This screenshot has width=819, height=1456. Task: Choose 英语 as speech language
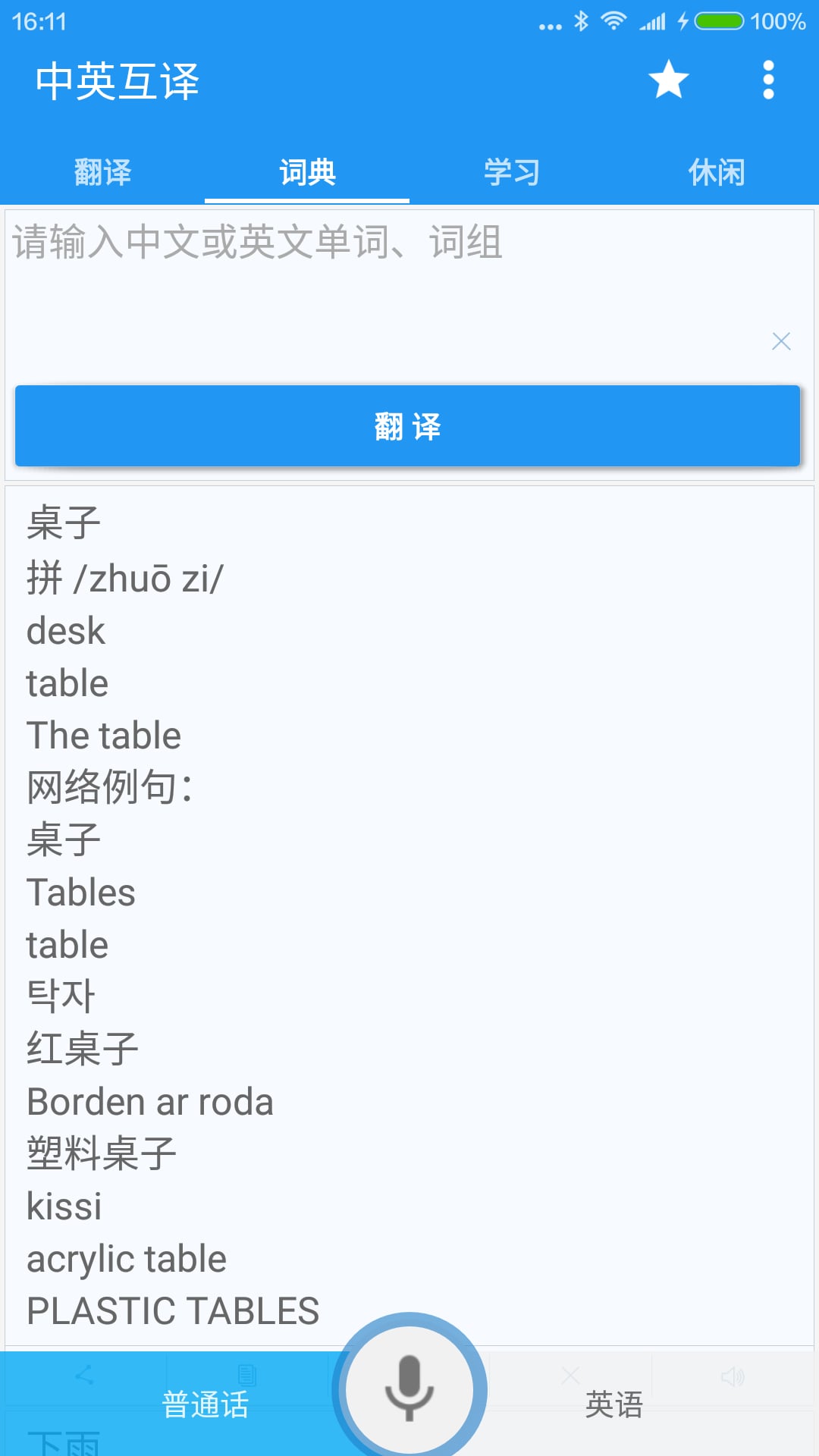pyautogui.click(x=614, y=1404)
